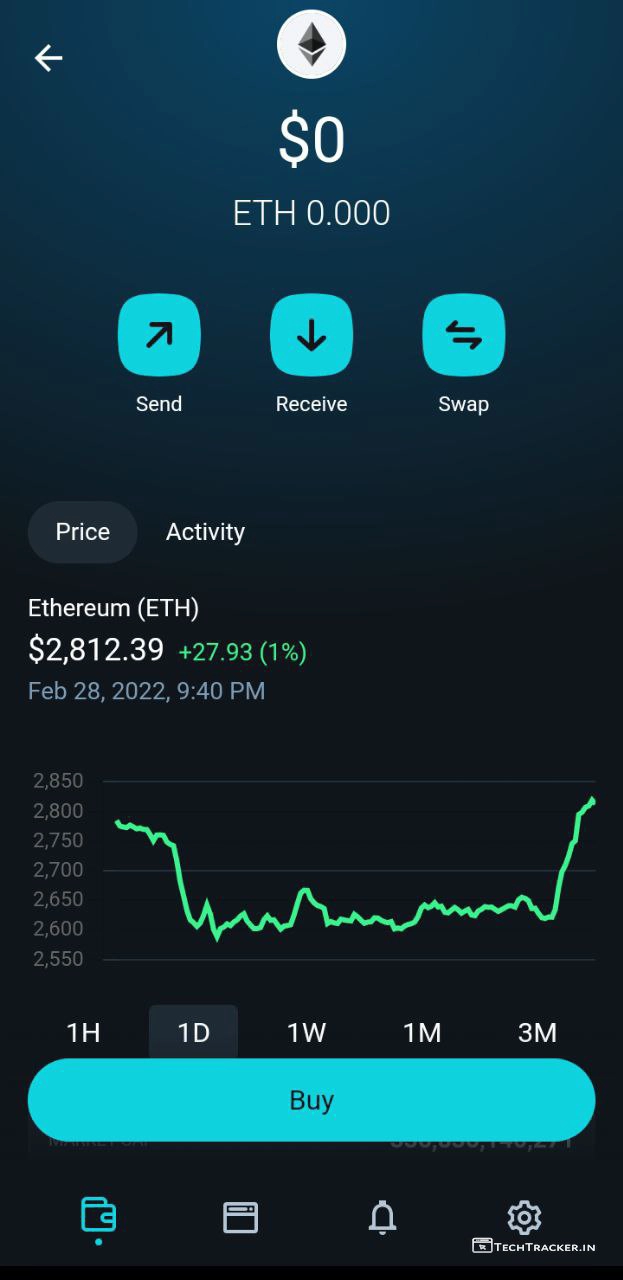Change chart range to 3M
Viewport: 623px width, 1280px height.
pos(537,1033)
